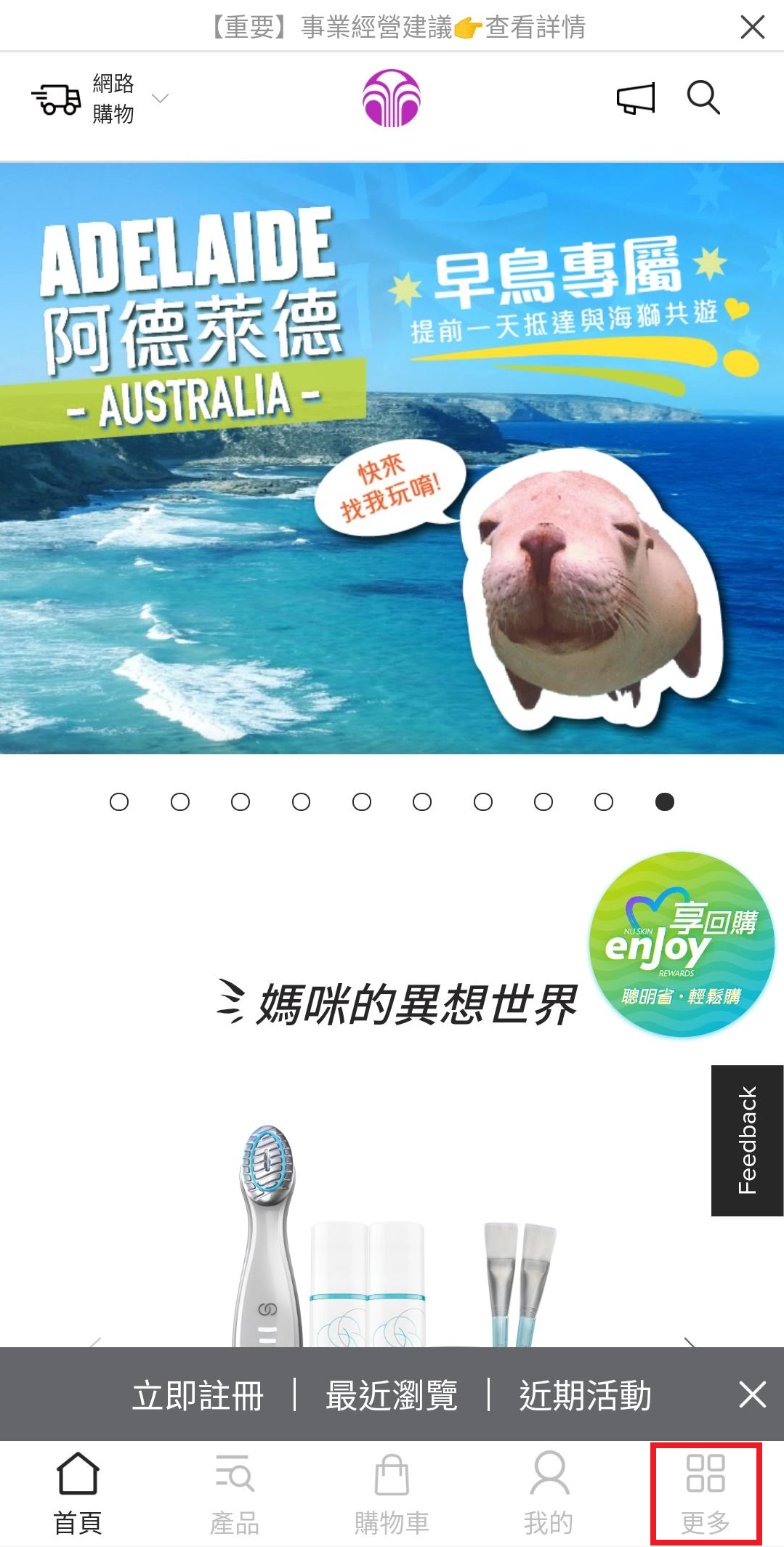Open the 更多 tab
This screenshot has width=784, height=1547.
pyautogui.click(x=706, y=1494)
